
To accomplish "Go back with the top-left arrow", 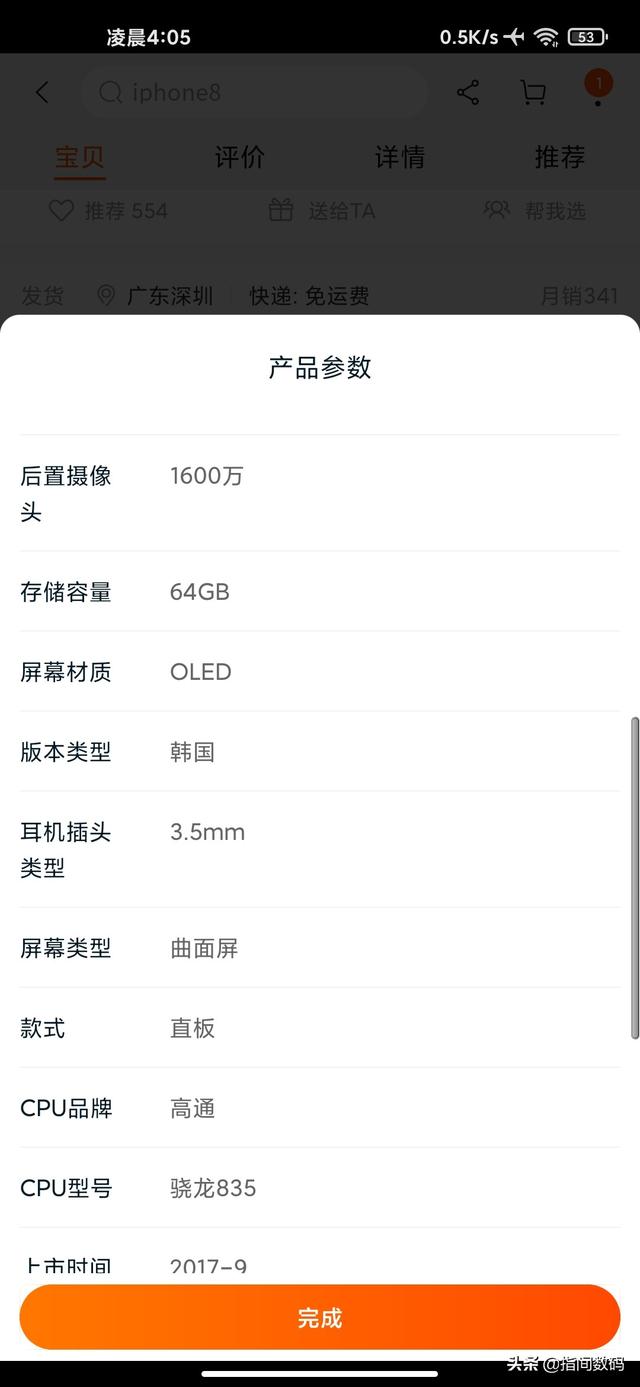I will (41, 93).
